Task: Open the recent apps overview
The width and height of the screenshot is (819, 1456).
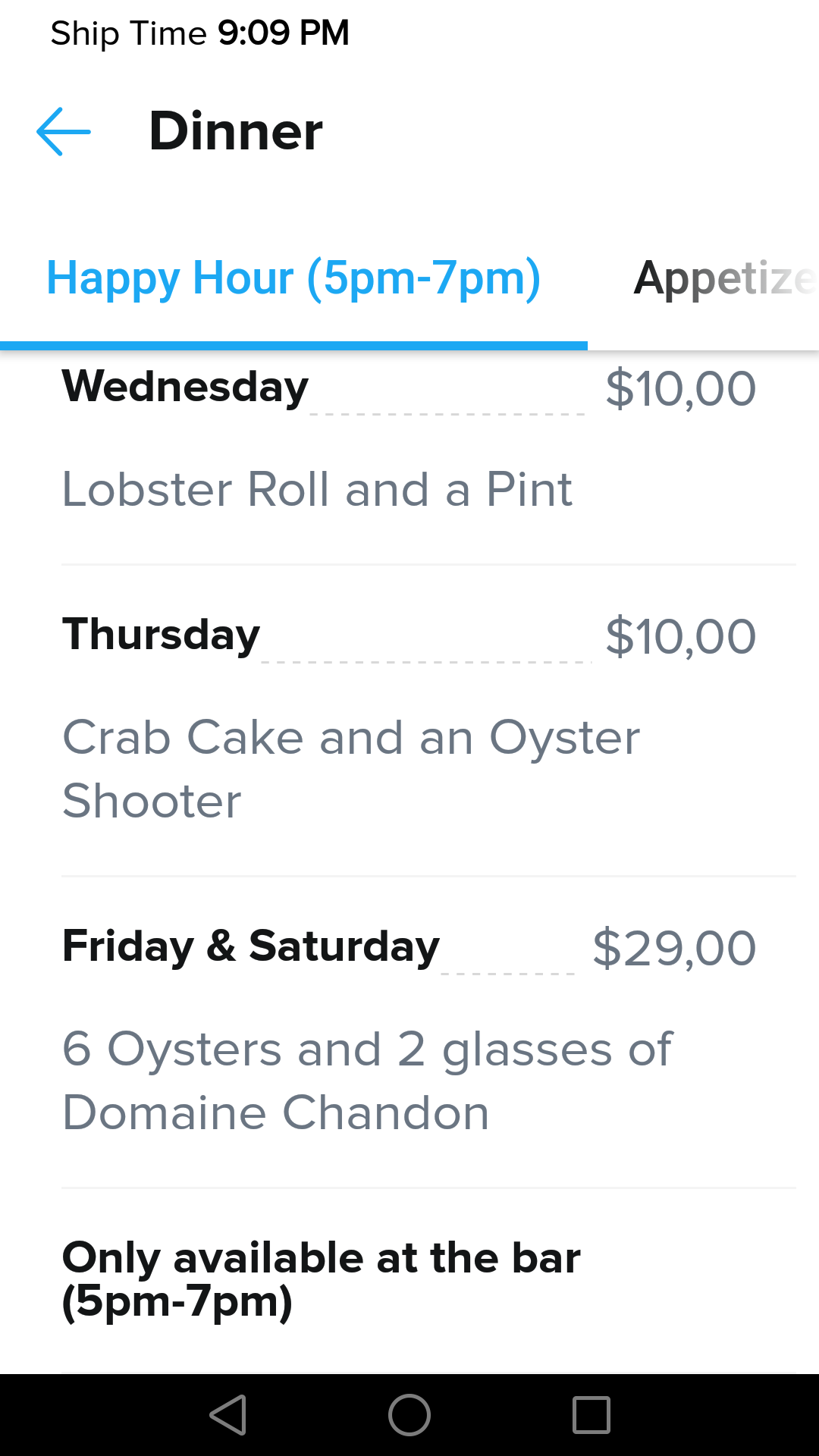Action: pos(591,1415)
